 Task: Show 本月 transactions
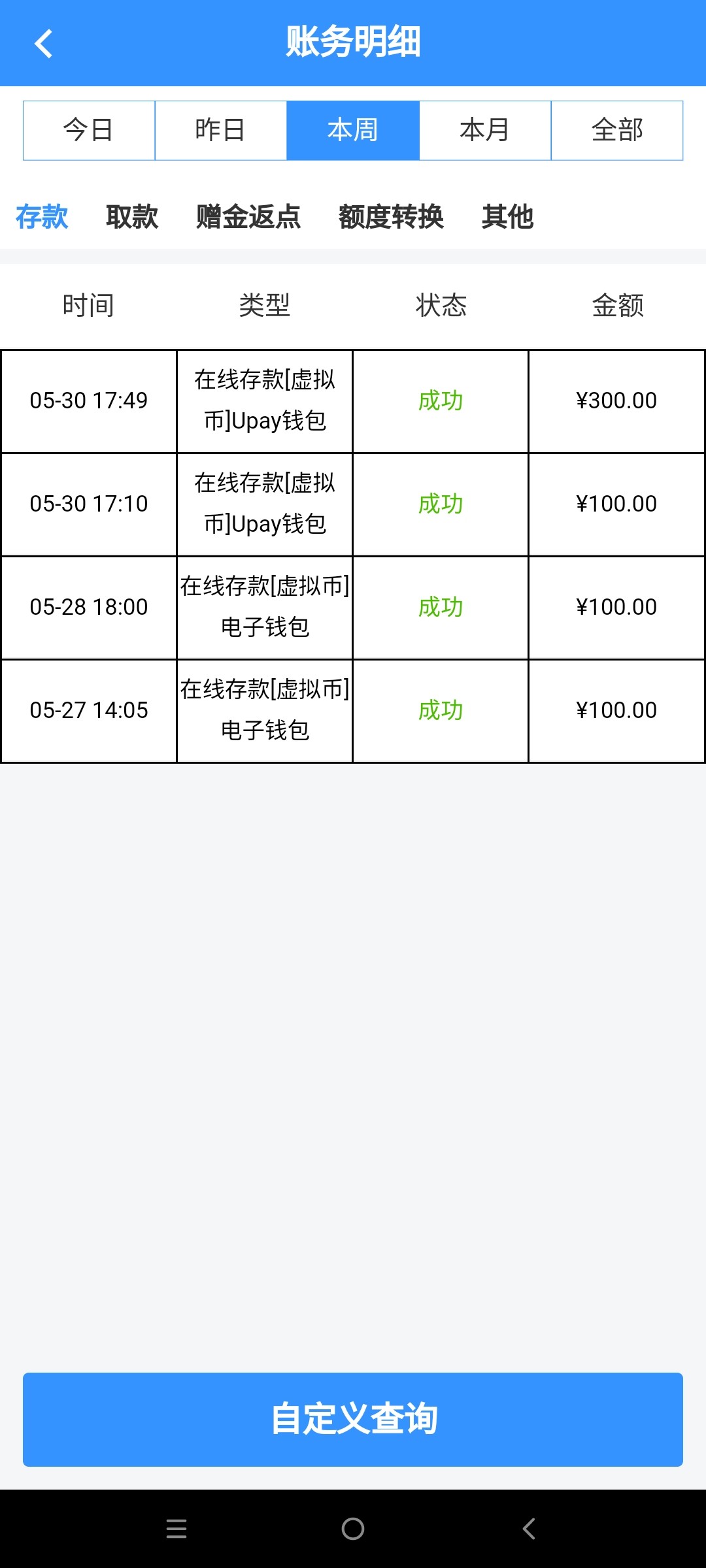(x=485, y=130)
